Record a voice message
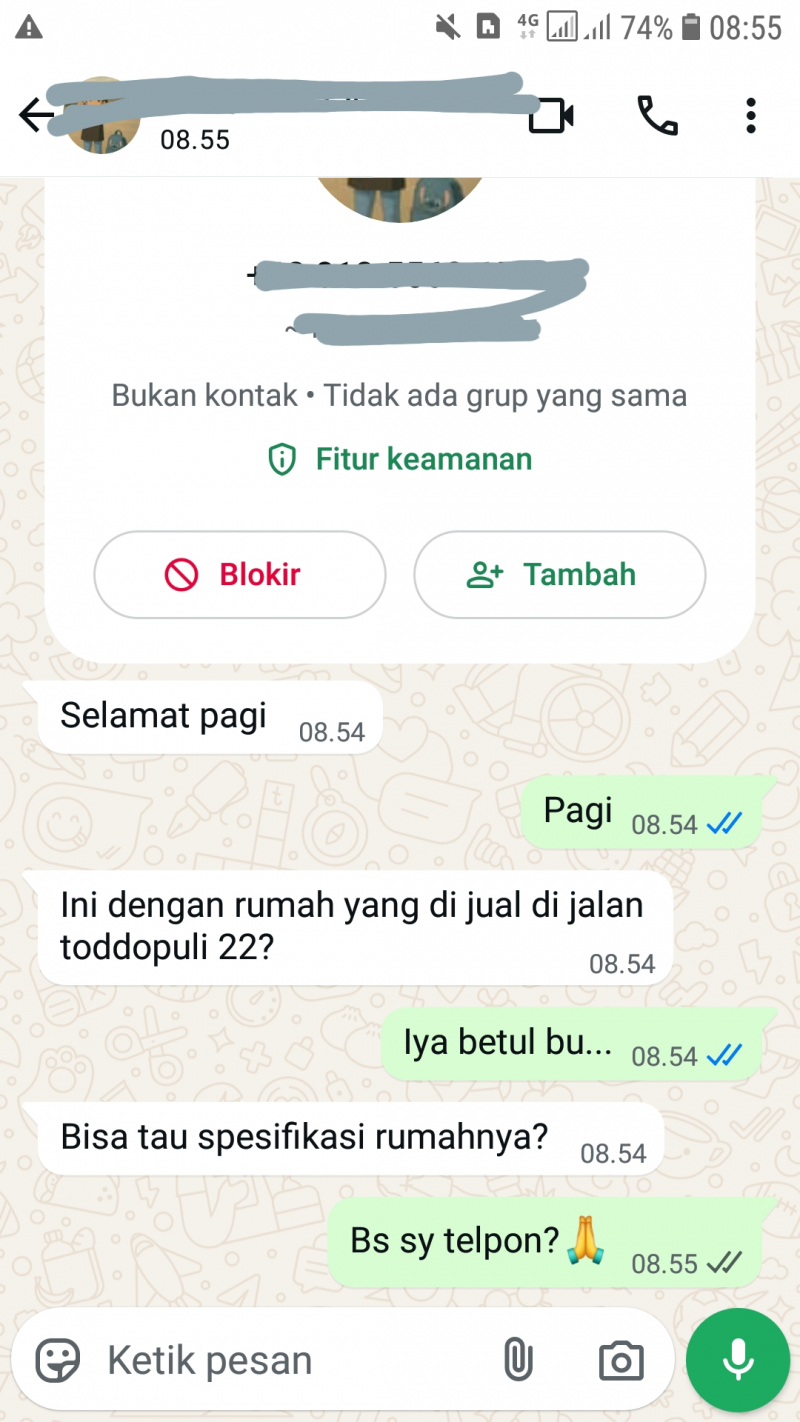The width and height of the screenshot is (800, 1422). 738,1360
